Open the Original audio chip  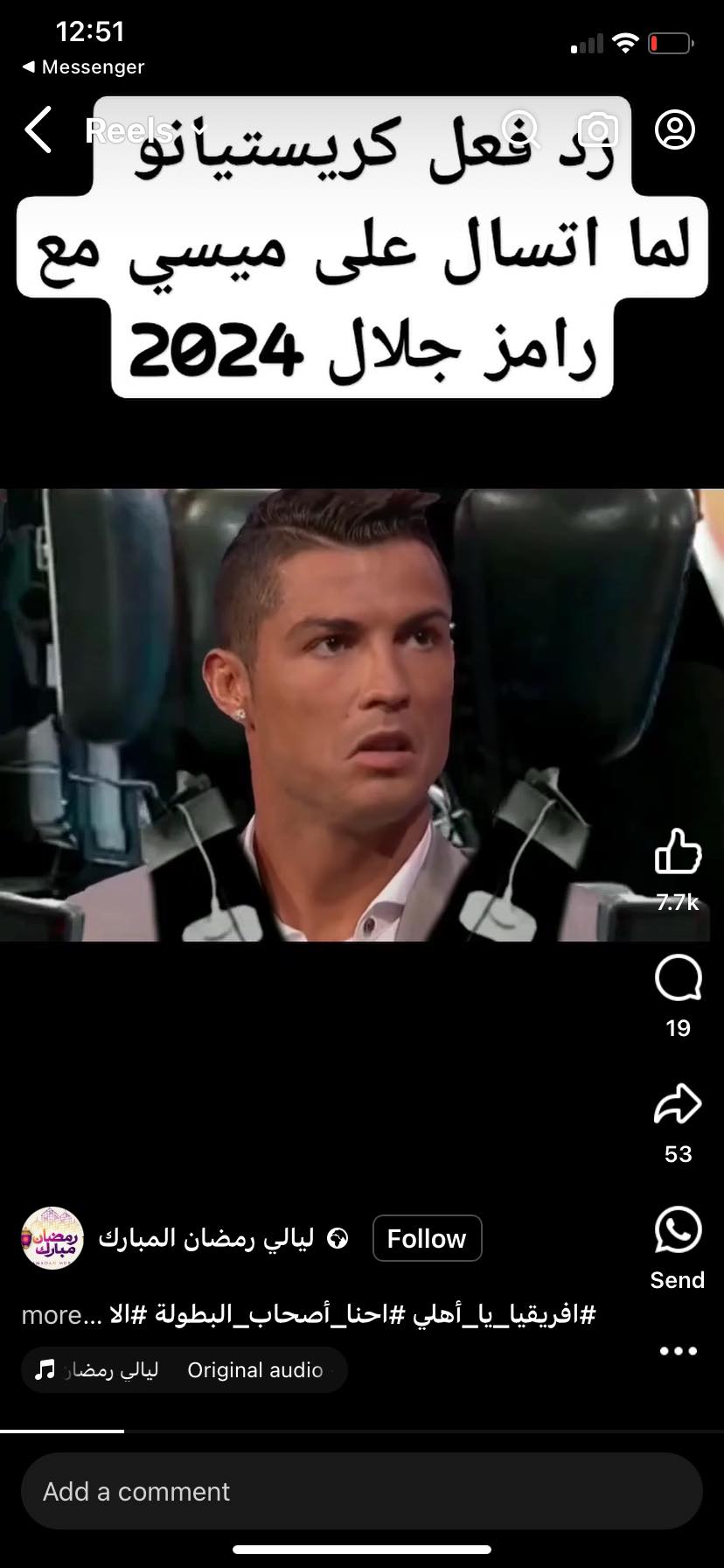click(x=184, y=1369)
